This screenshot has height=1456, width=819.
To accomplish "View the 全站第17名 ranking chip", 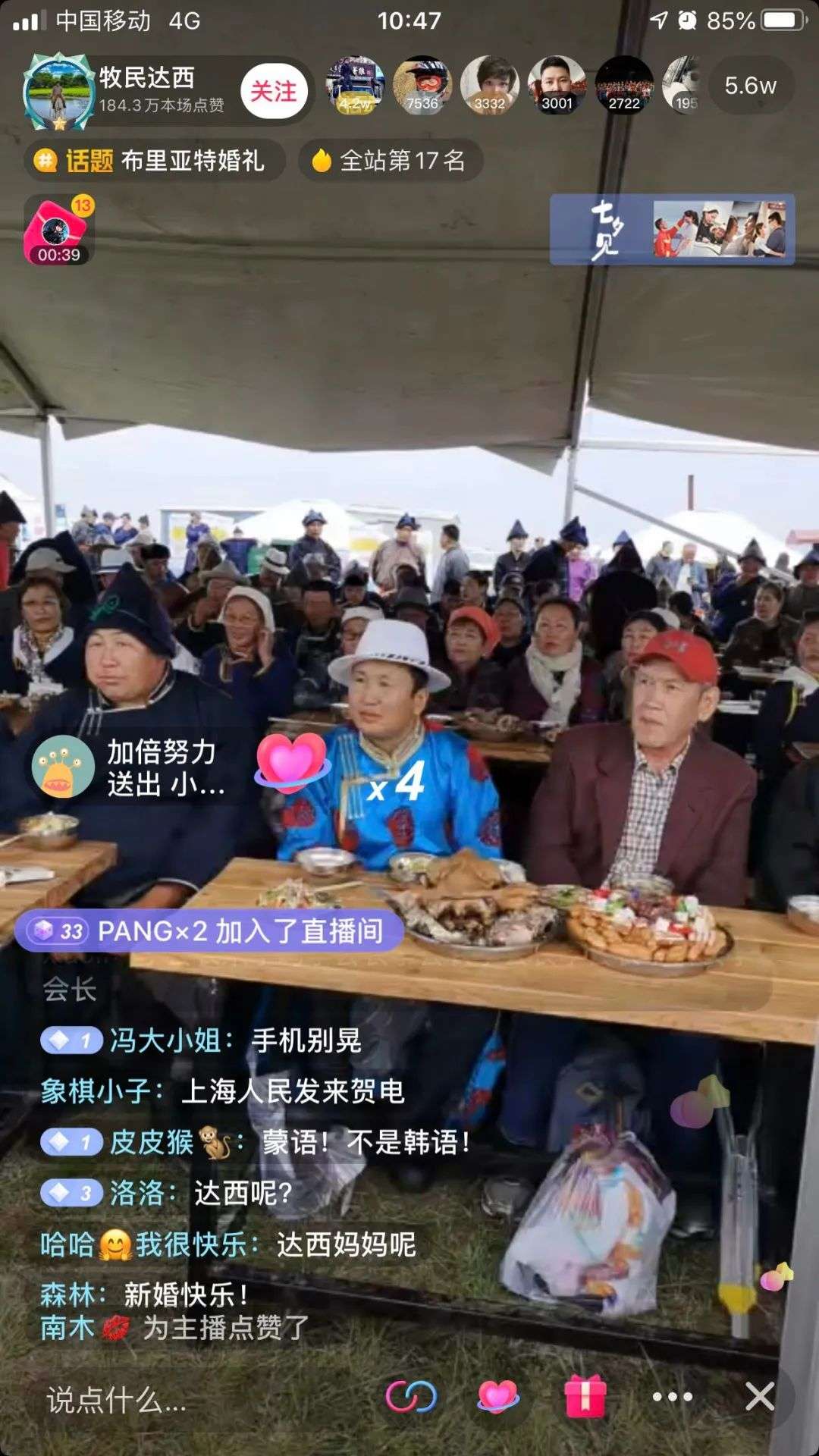I will [x=390, y=161].
